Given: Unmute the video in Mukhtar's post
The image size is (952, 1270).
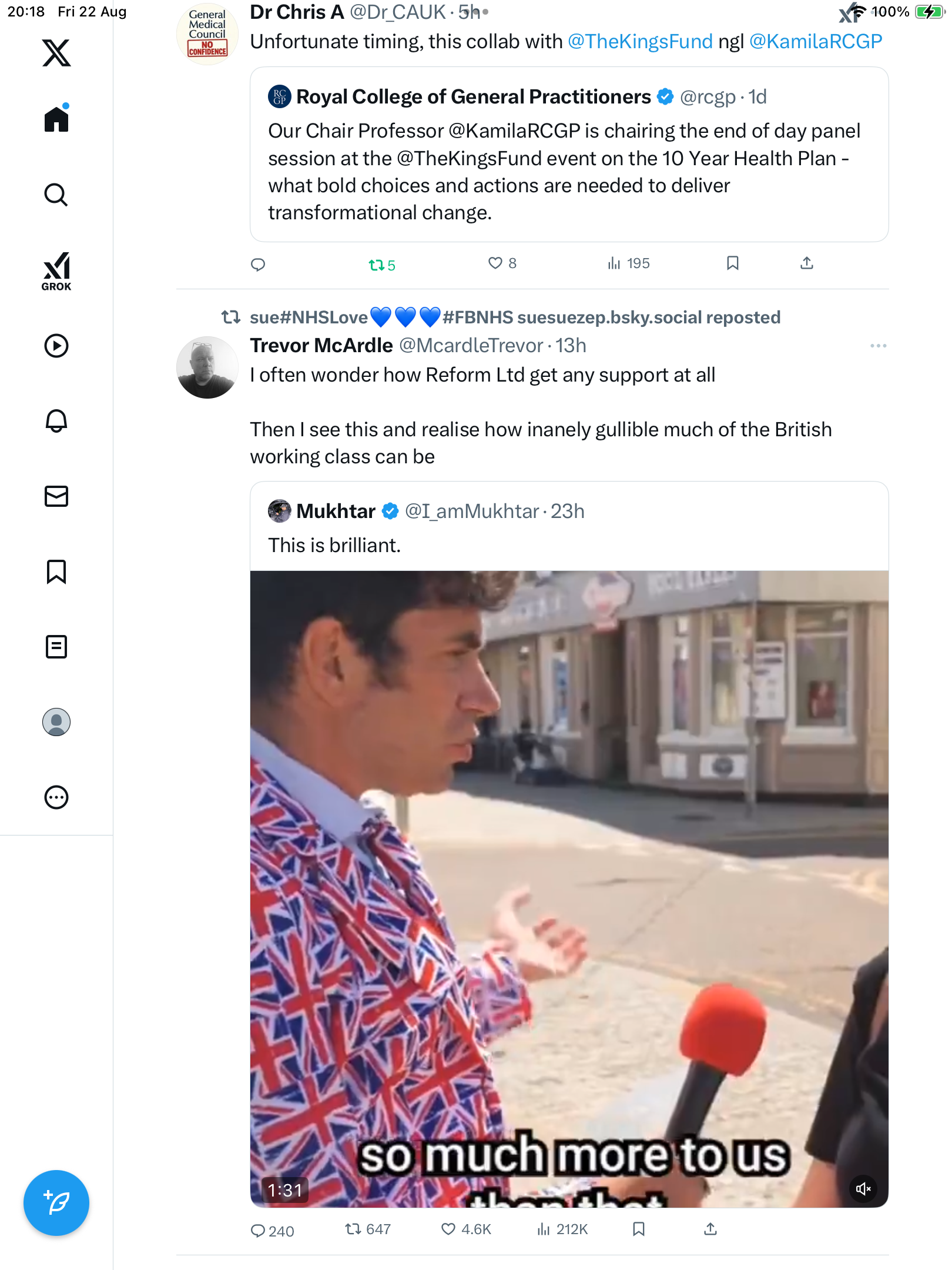Looking at the screenshot, I should pyautogui.click(x=863, y=1189).
